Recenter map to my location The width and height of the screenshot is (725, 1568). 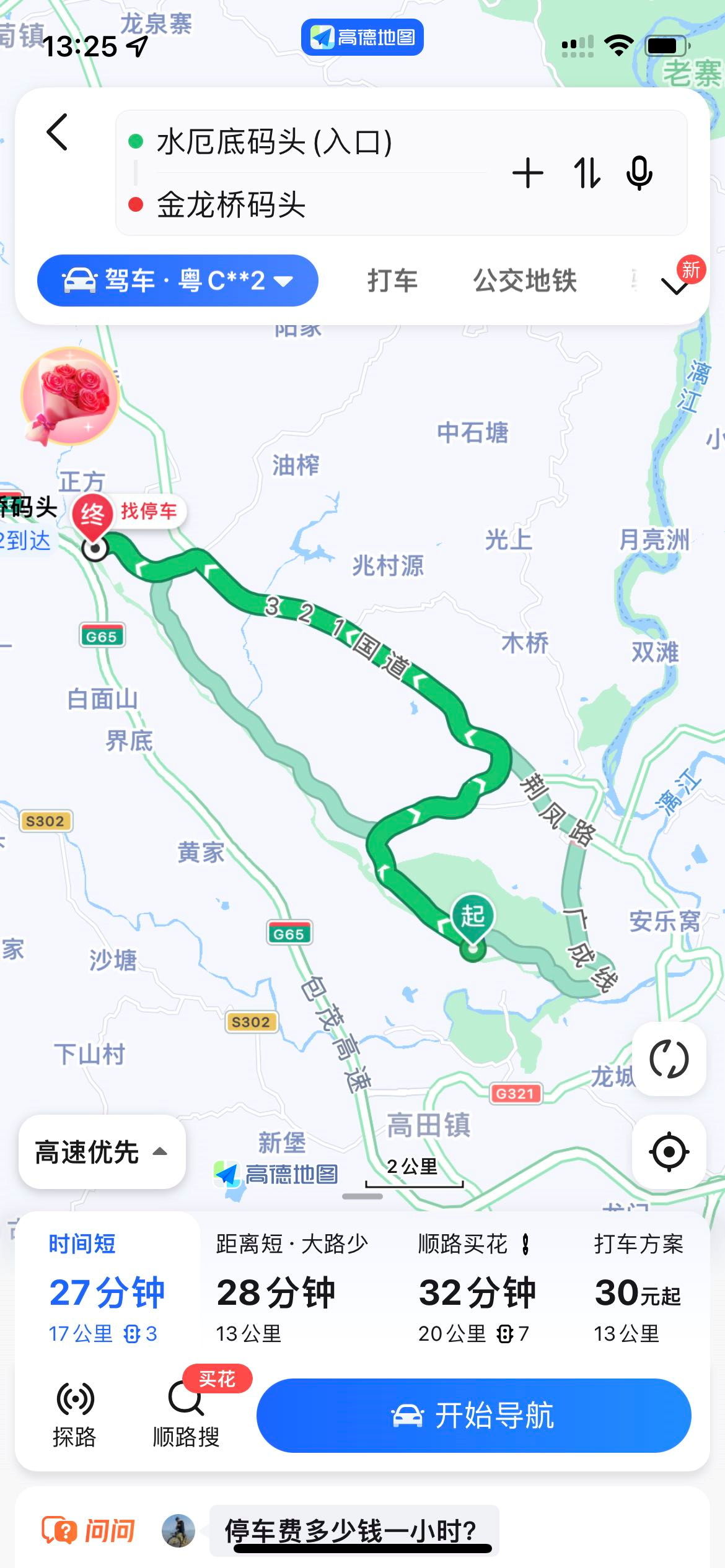point(669,1152)
